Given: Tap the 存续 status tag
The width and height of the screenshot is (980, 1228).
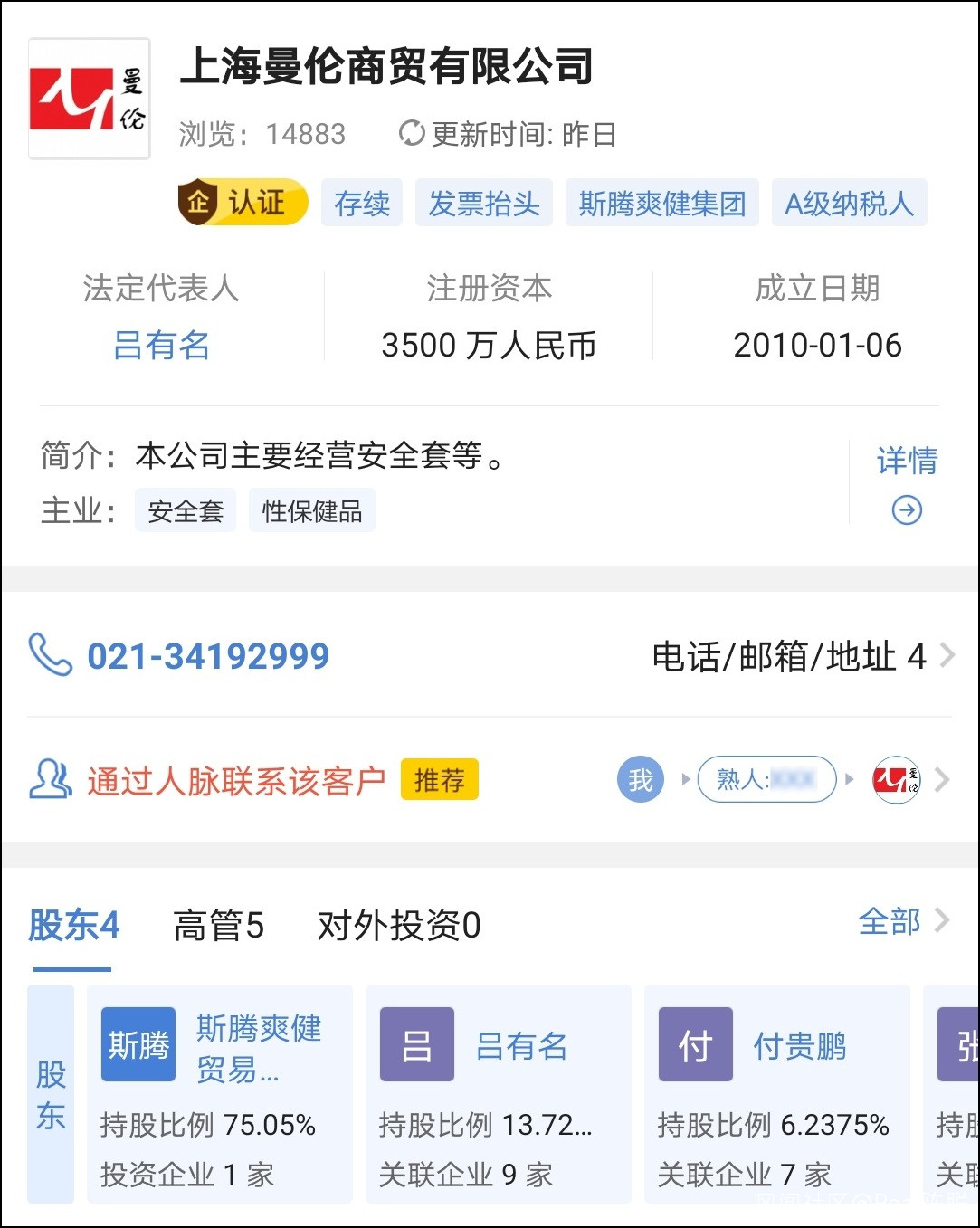Looking at the screenshot, I should coord(361,204).
